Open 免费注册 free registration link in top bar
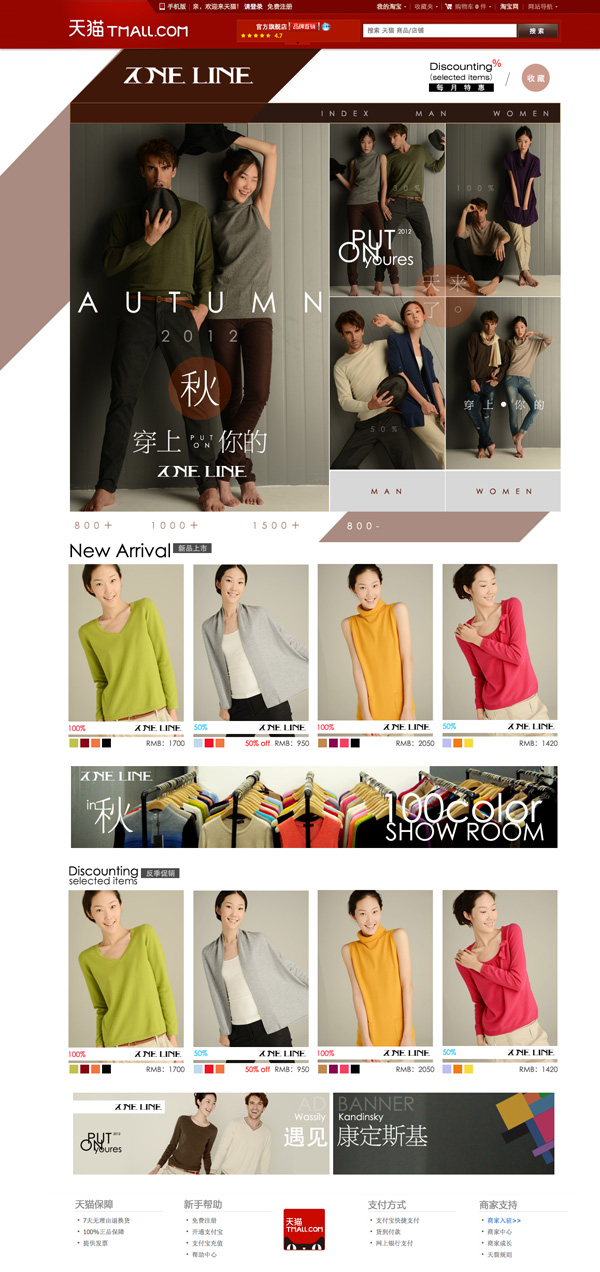 click(280, 6)
